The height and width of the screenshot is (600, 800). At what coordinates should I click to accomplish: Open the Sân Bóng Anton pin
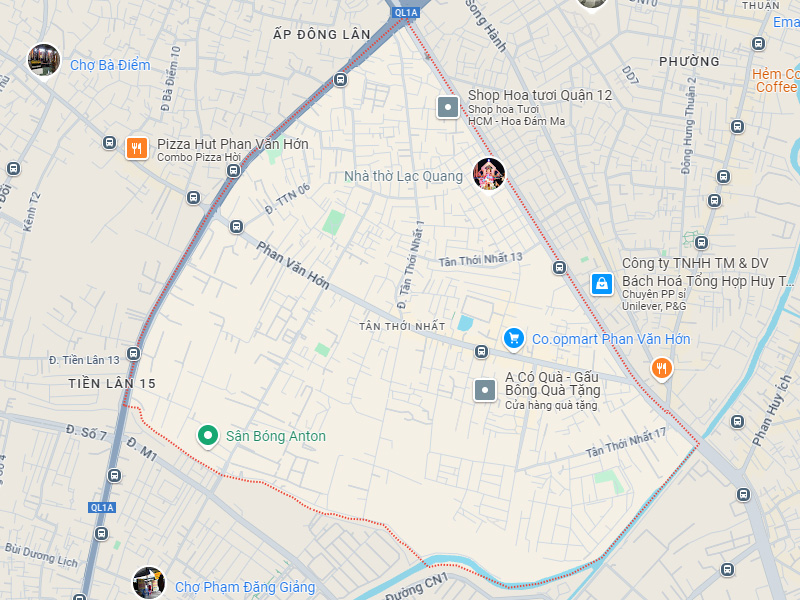click(208, 435)
